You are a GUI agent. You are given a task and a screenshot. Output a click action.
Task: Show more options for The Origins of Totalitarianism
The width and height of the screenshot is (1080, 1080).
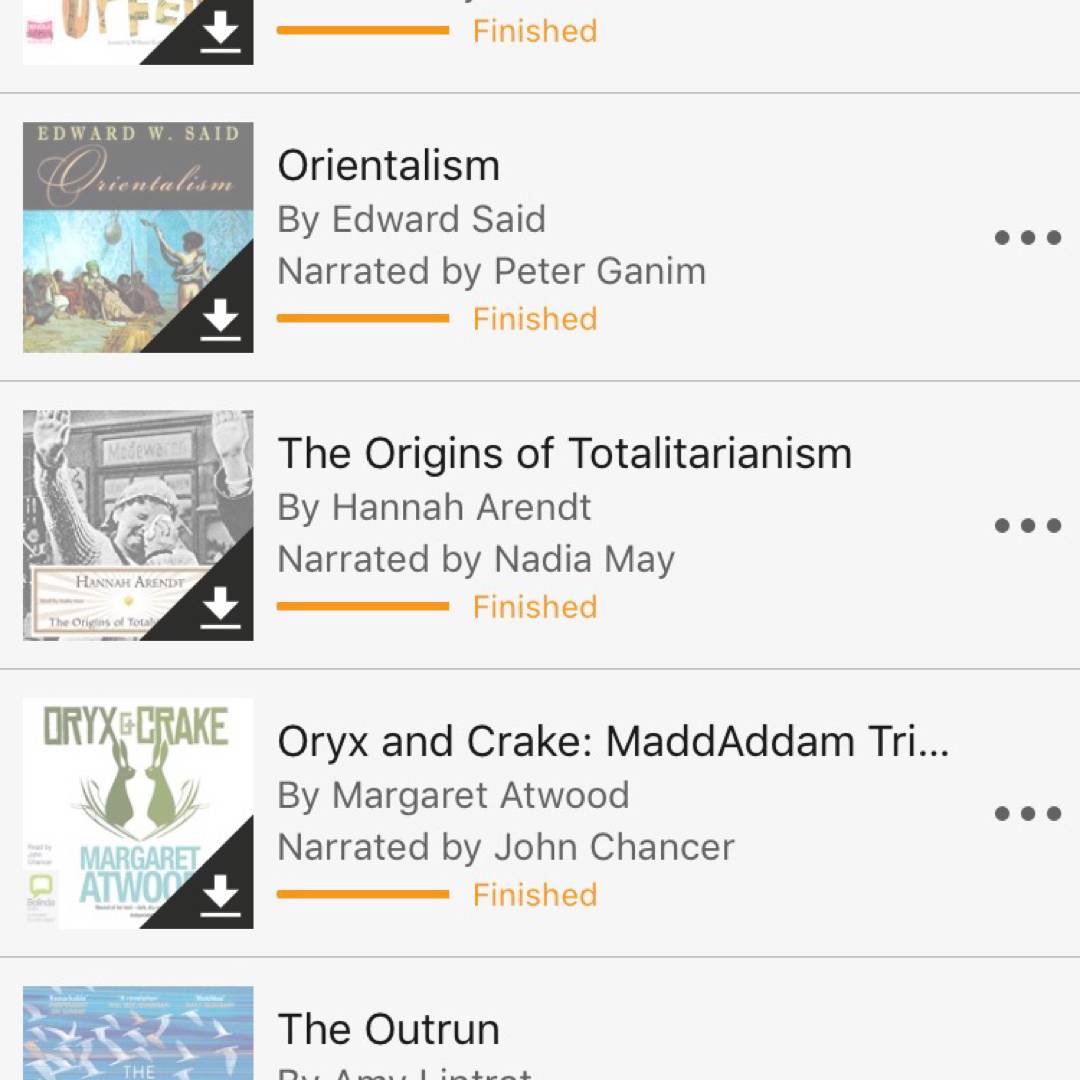[x=1027, y=526]
